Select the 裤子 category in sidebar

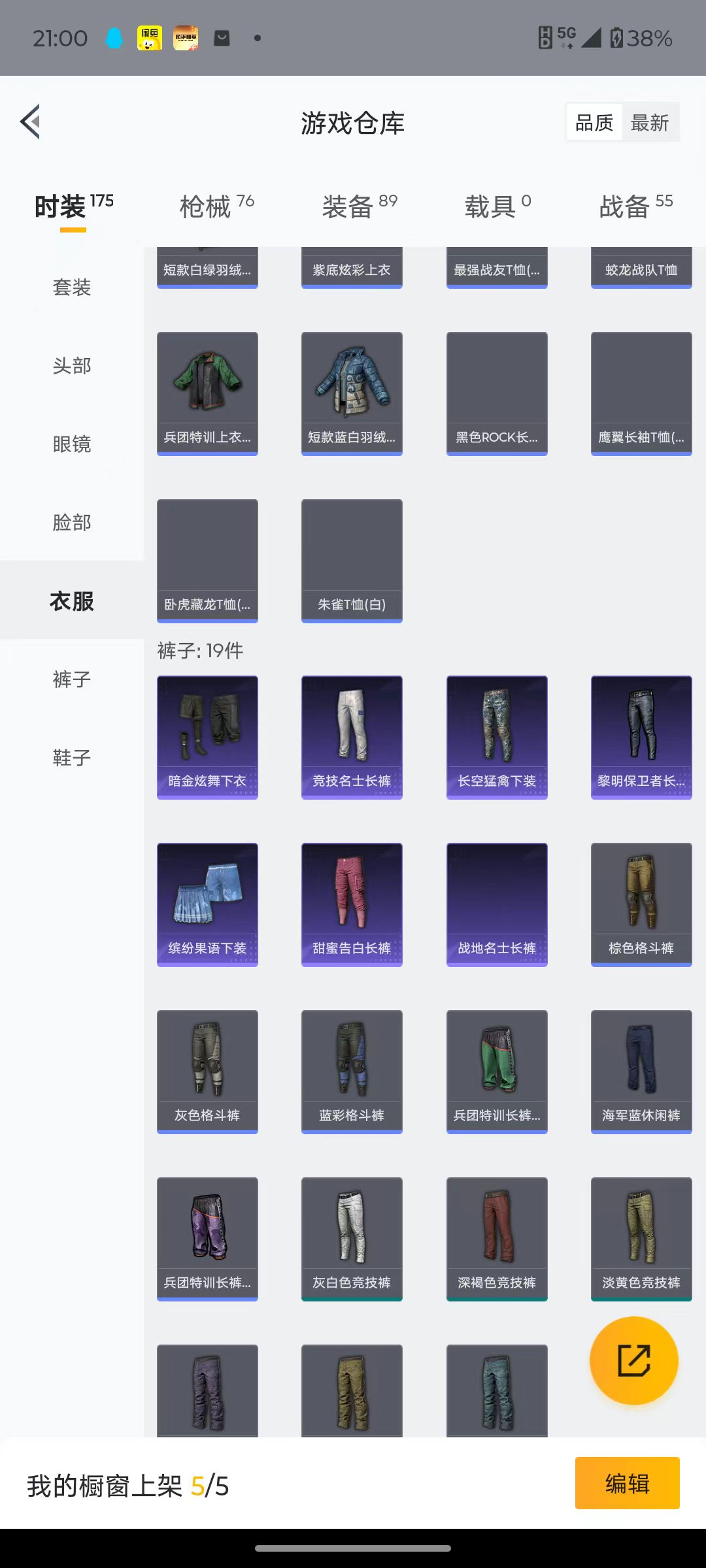pyautogui.click(x=72, y=679)
